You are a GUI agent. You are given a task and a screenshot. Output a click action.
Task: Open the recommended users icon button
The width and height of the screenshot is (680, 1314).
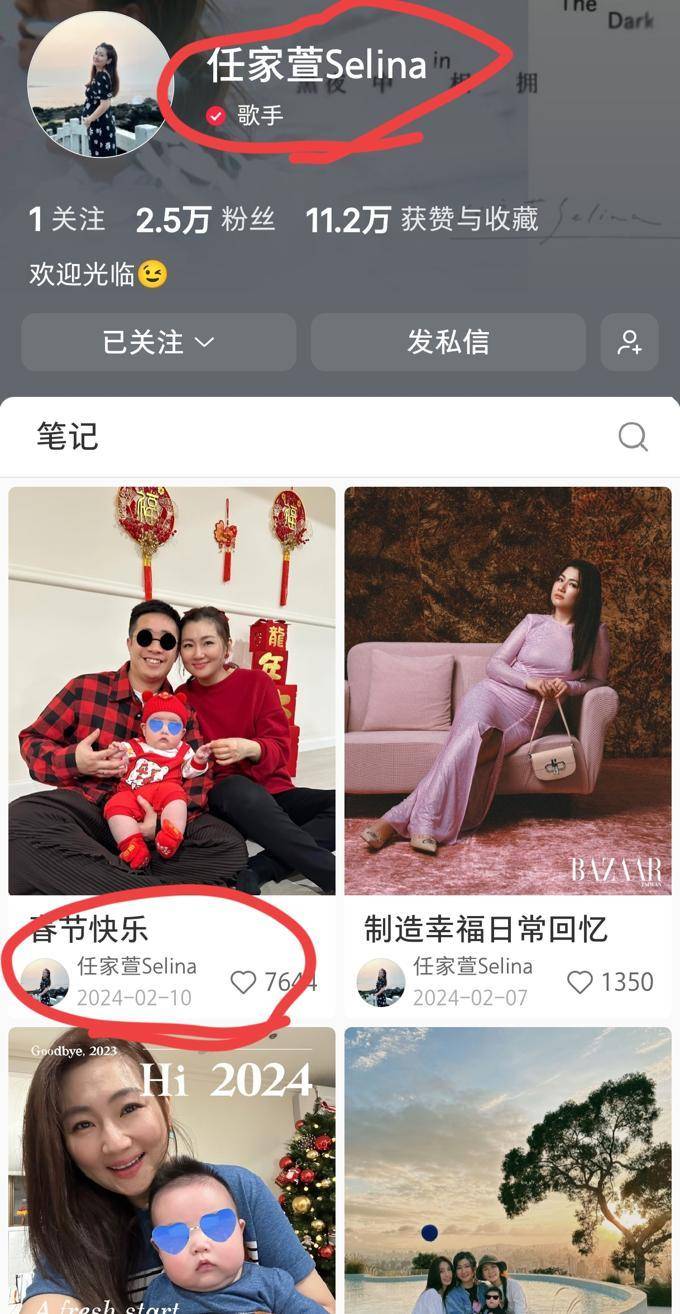pyautogui.click(x=629, y=343)
